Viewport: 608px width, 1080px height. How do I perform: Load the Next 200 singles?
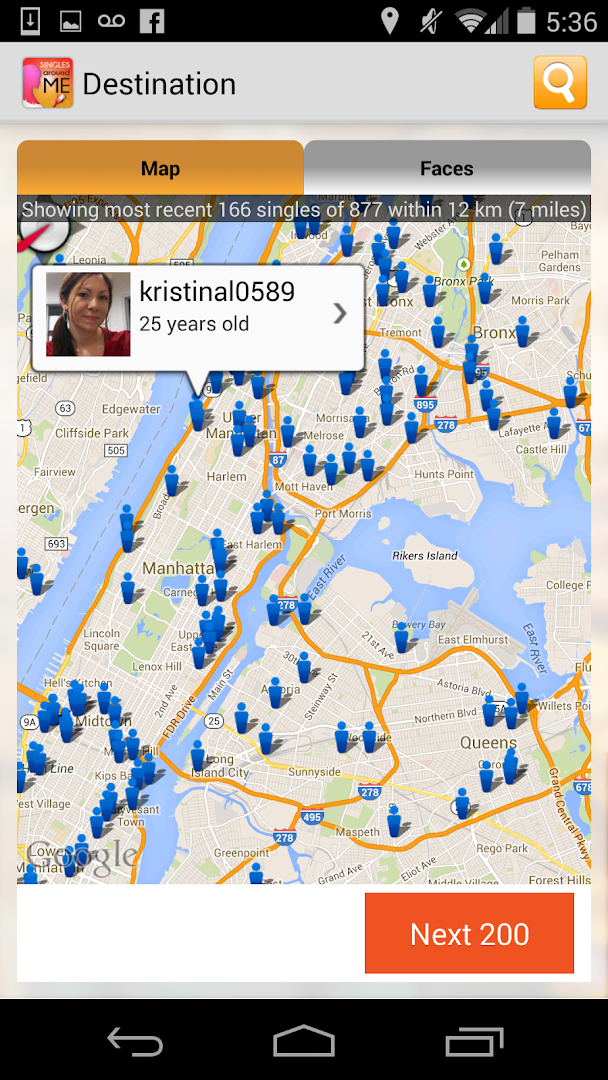[x=469, y=934]
